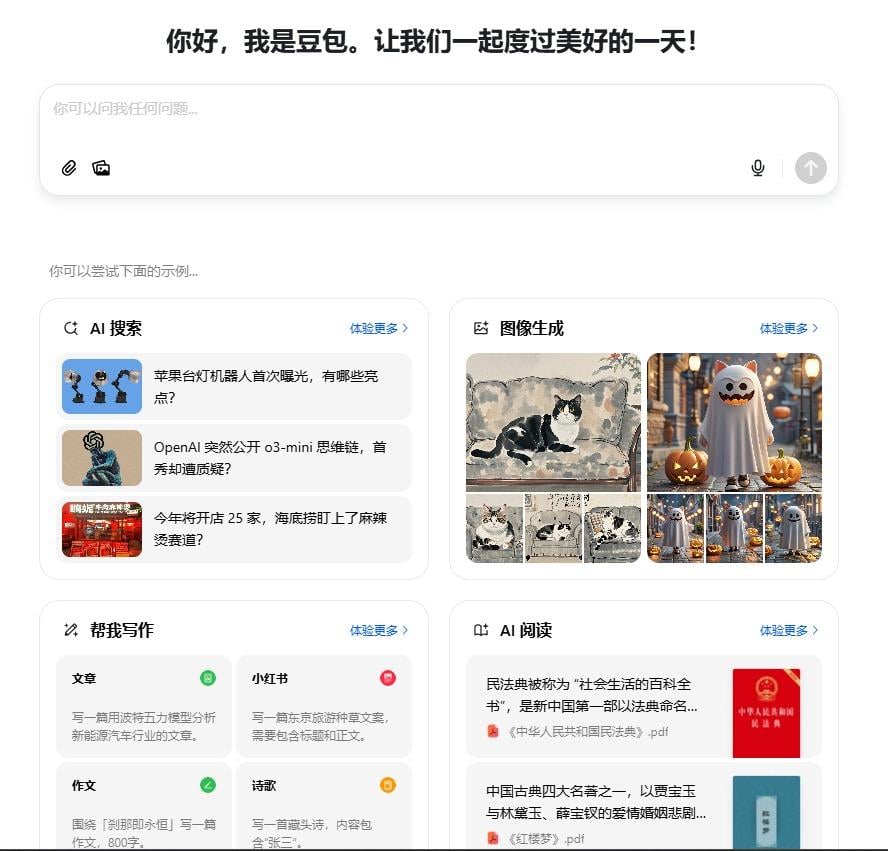Image resolution: width=888 pixels, height=851 pixels.
Task: Open the image upload icon
Action: tap(101, 168)
